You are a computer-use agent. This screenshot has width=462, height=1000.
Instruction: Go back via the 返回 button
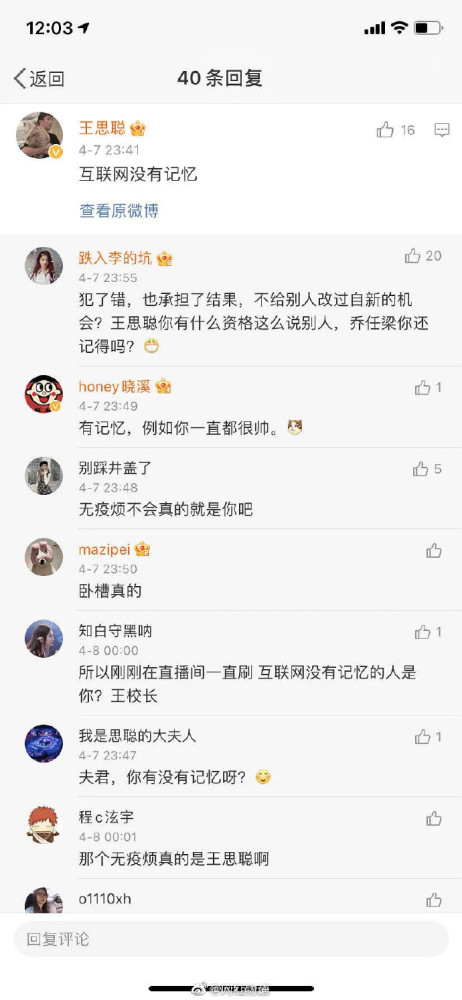pos(39,79)
